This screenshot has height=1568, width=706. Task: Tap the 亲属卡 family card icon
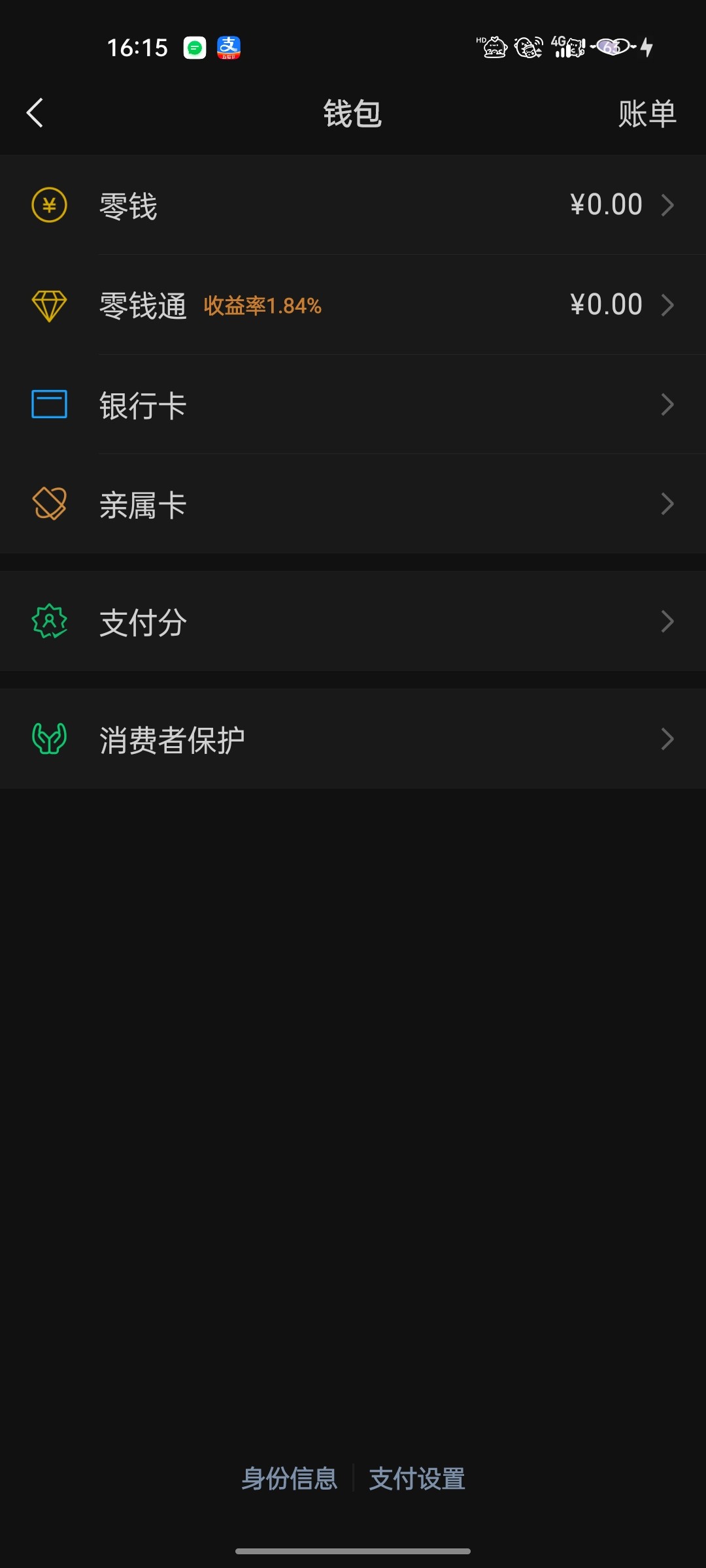click(x=48, y=503)
